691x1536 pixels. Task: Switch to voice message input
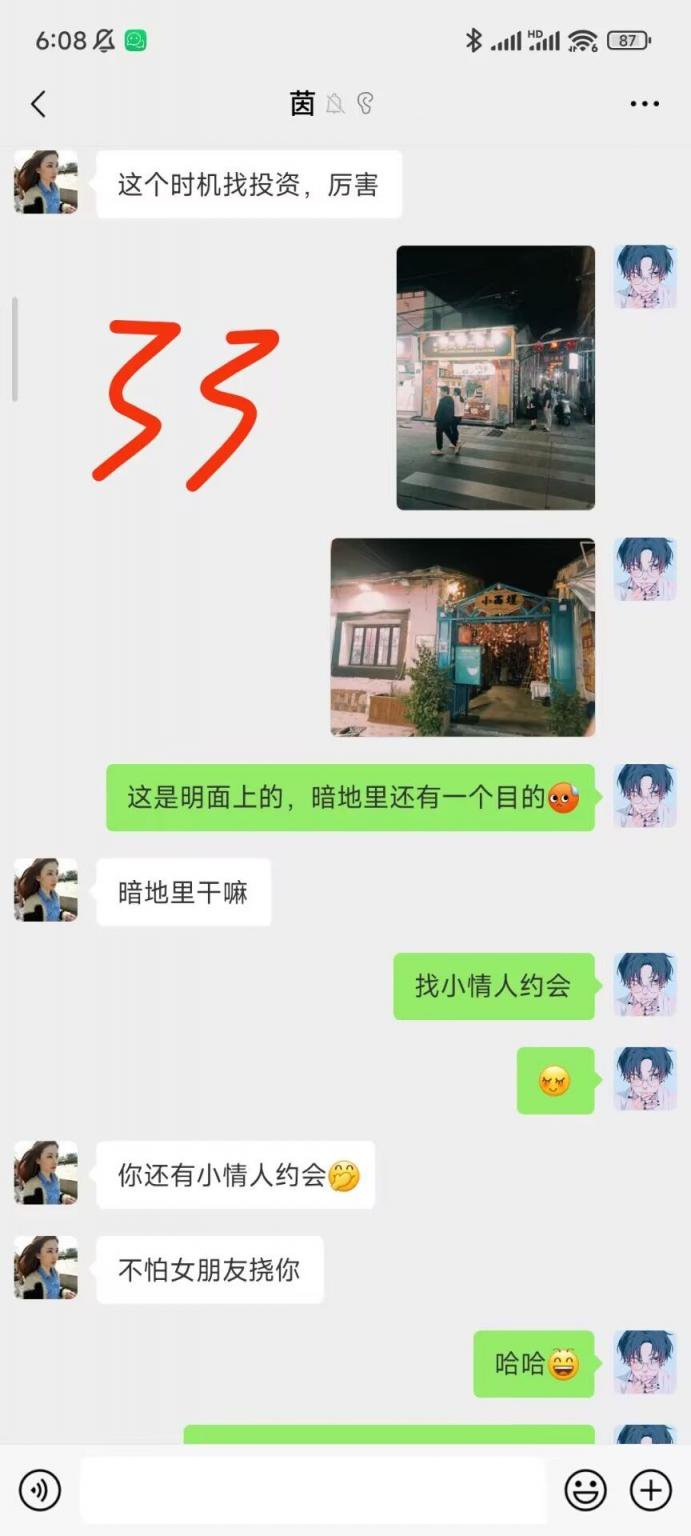(x=40, y=1490)
